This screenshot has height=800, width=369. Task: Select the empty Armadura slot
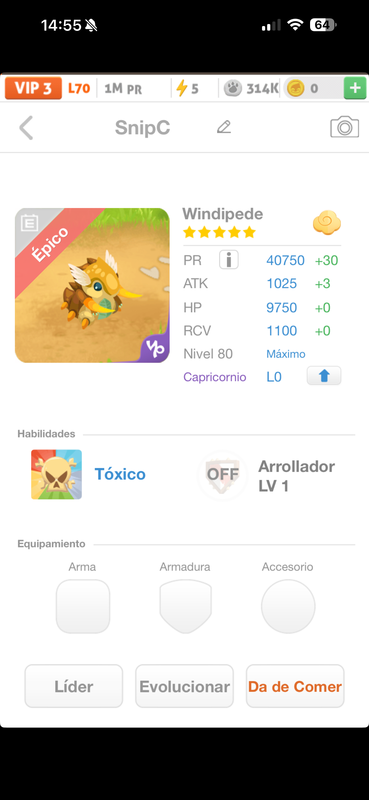(x=185, y=606)
